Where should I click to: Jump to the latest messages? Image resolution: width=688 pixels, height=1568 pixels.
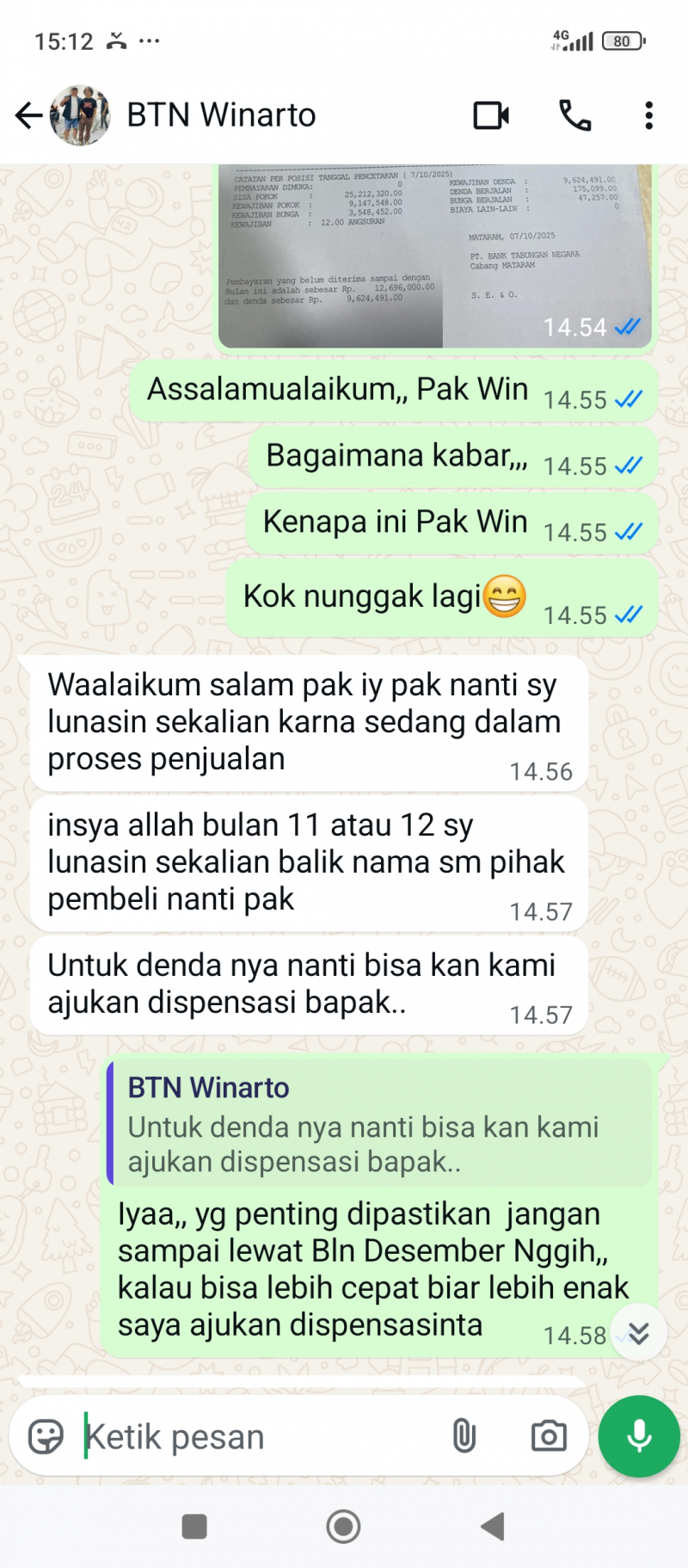point(638,1333)
